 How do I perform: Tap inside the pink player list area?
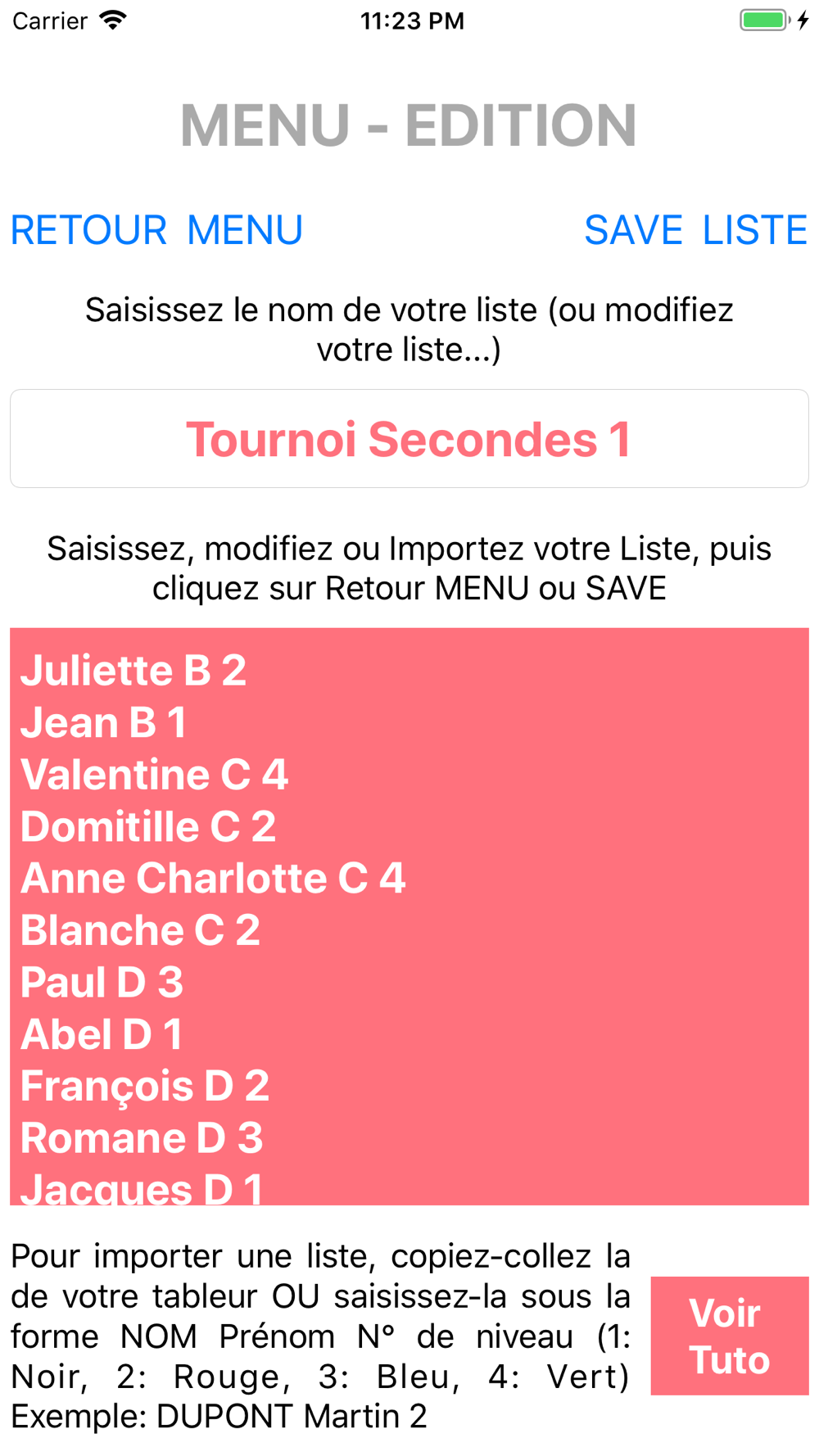pos(409,916)
